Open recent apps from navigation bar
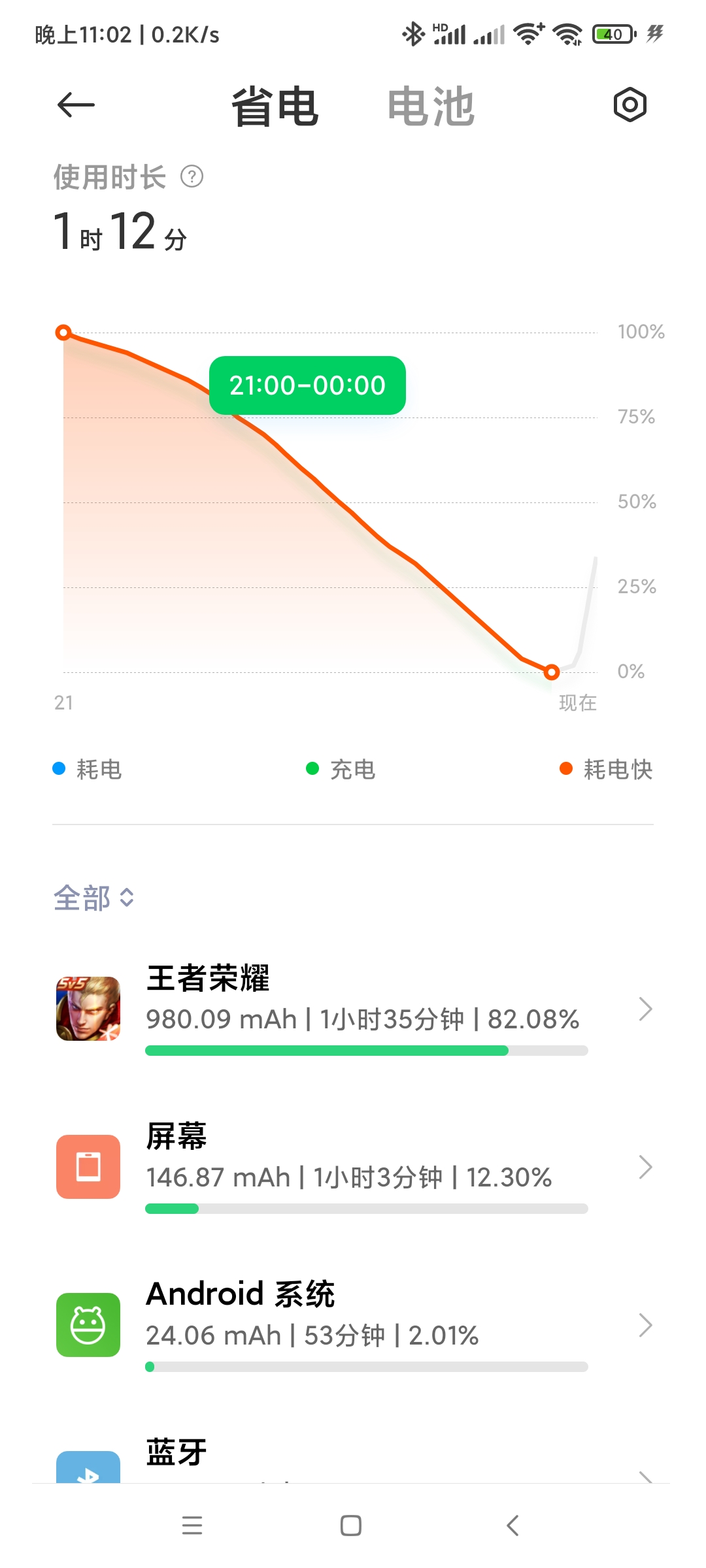 tap(192, 1526)
